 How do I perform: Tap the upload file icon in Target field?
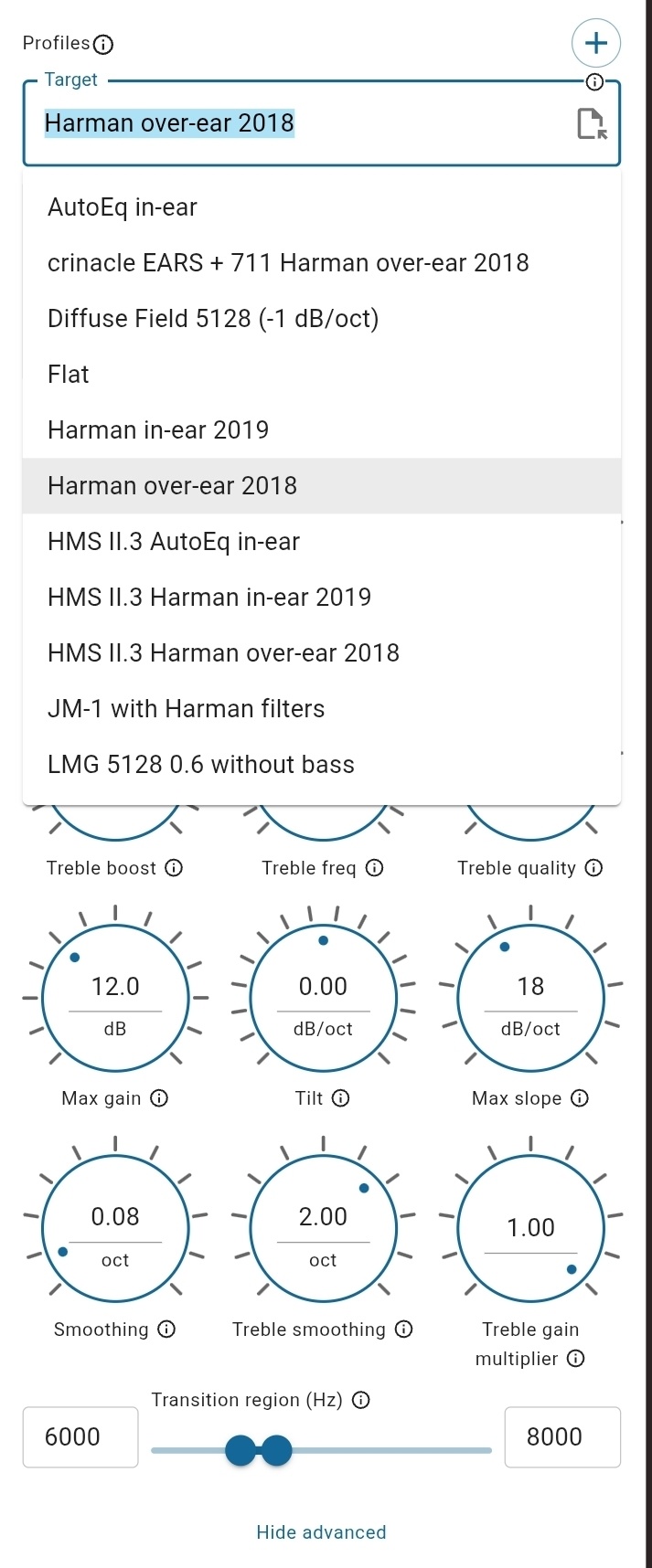coord(592,123)
